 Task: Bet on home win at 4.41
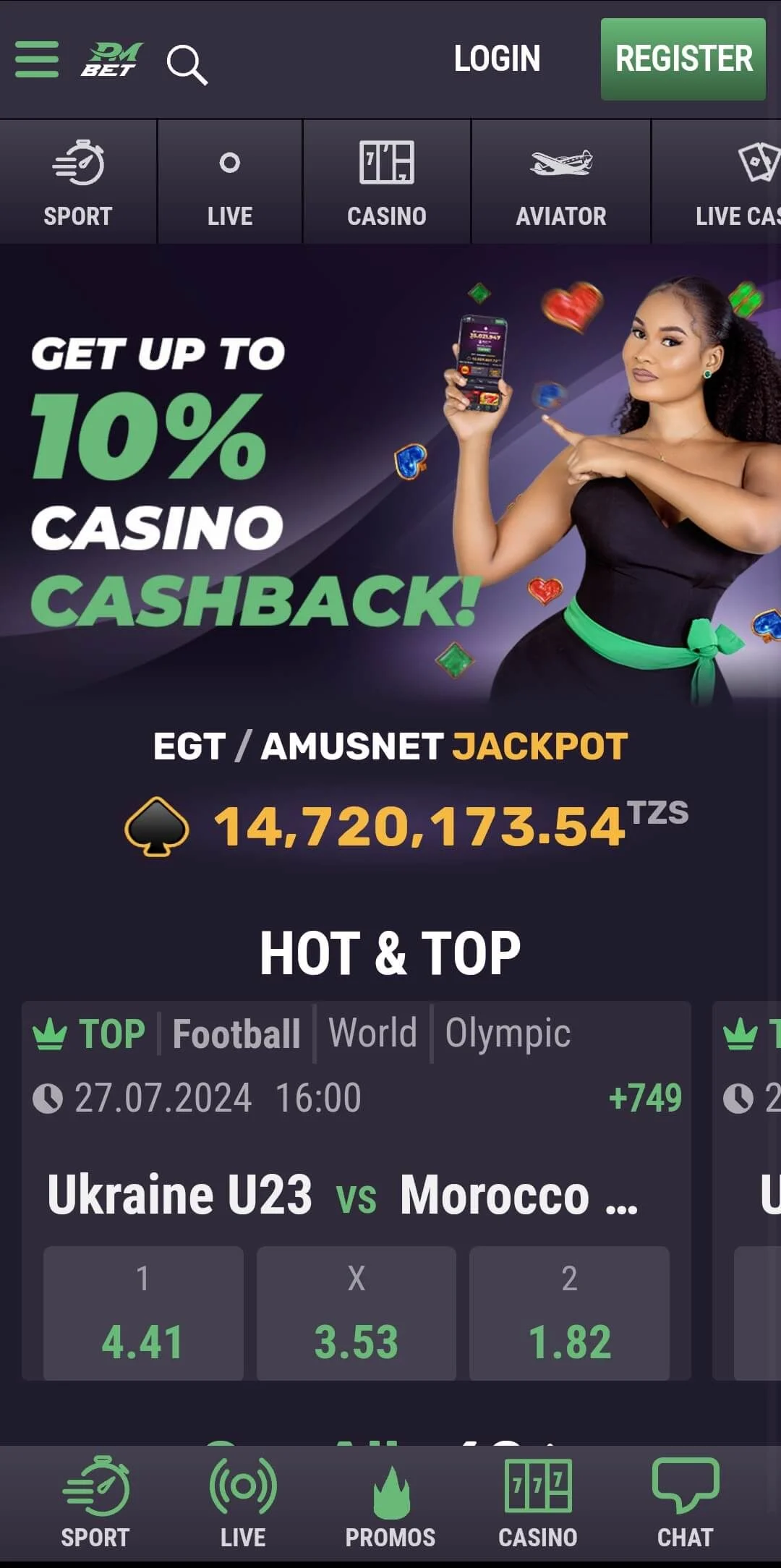(143, 1313)
